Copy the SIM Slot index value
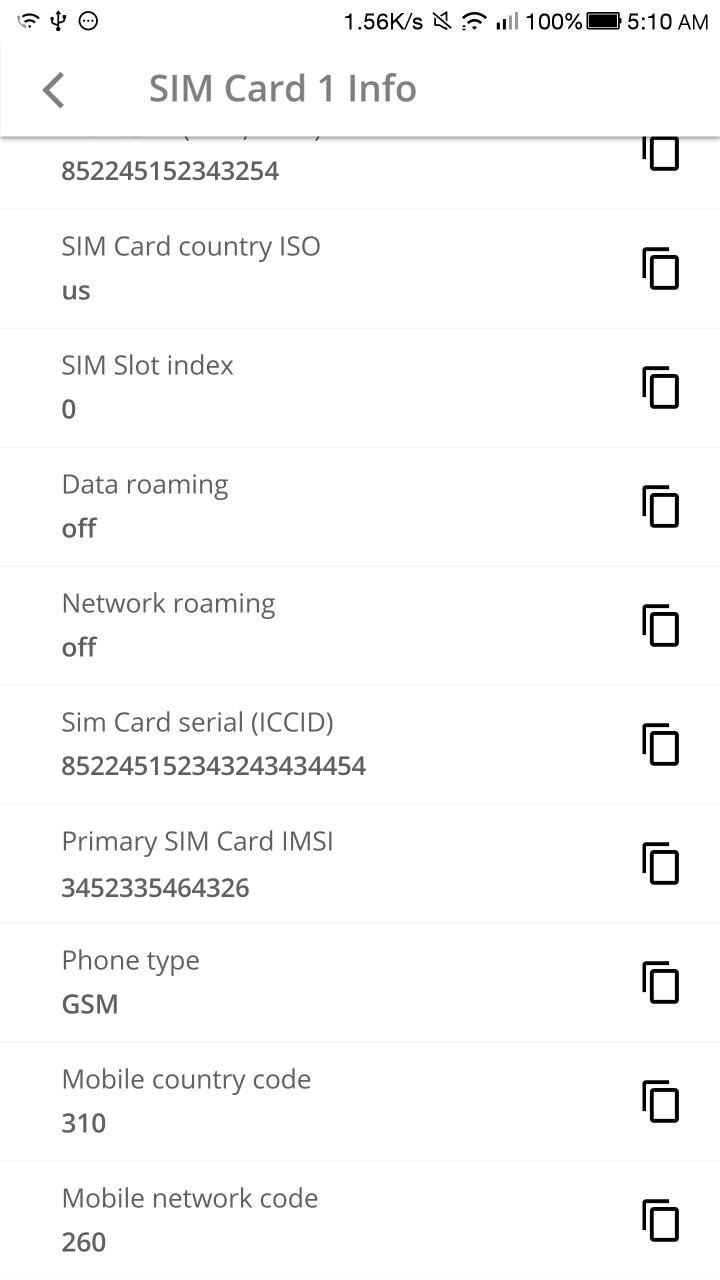720x1280 pixels. (660, 387)
